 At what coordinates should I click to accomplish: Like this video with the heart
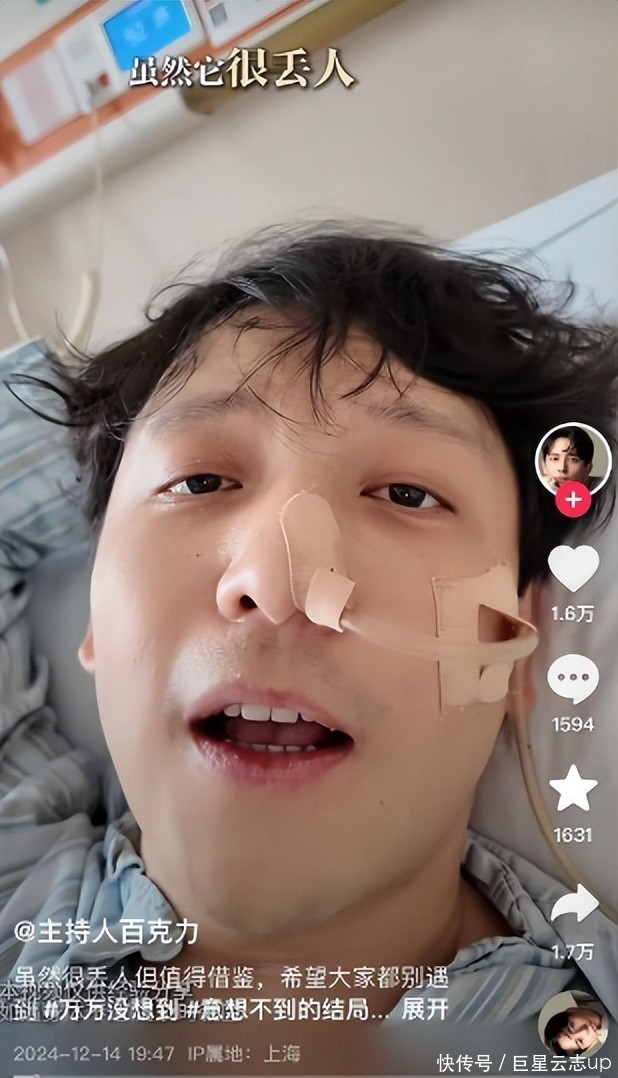pyautogui.click(x=574, y=569)
